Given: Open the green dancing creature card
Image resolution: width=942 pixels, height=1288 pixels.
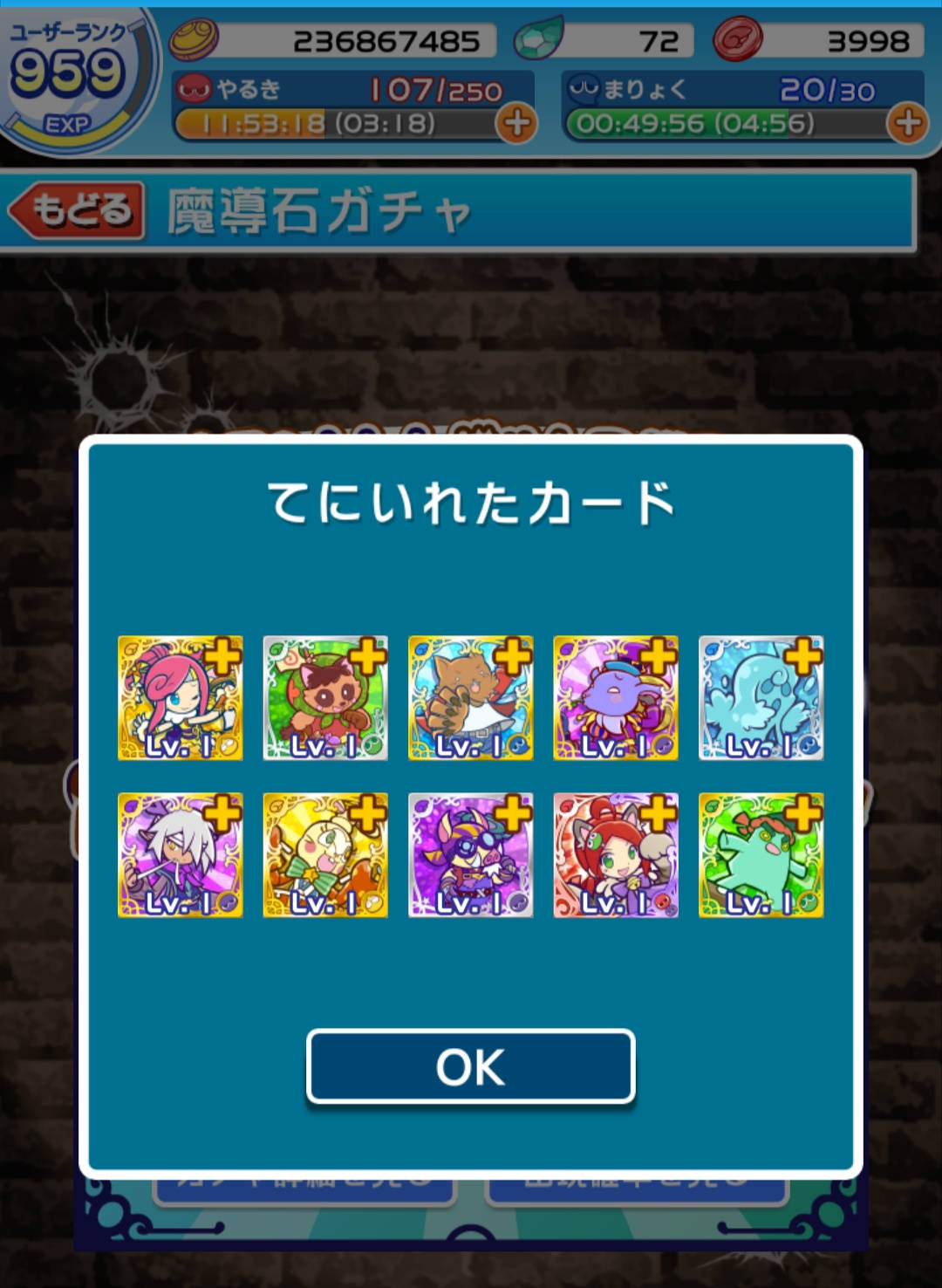Looking at the screenshot, I should [761, 855].
